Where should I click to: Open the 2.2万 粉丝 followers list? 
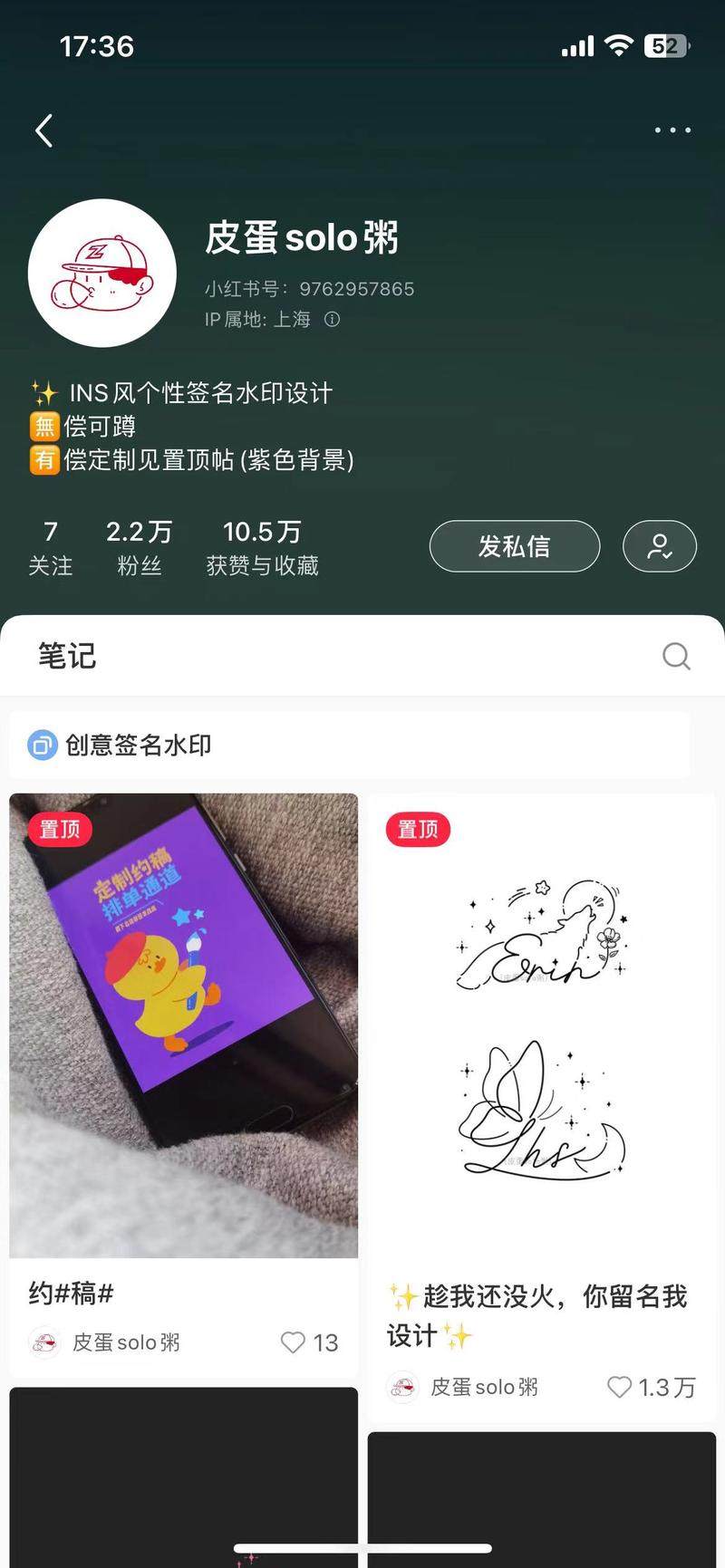pos(139,547)
